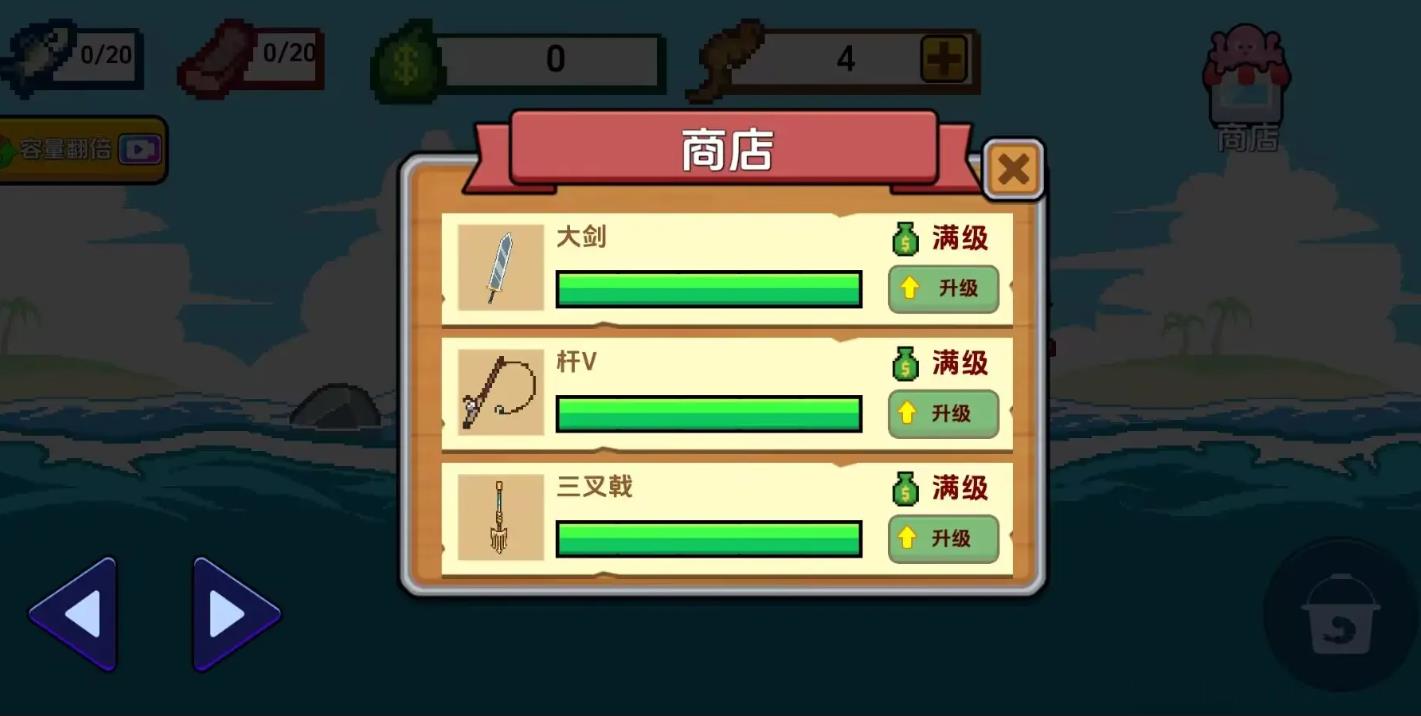Image resolution: width=1421 pixels, height=716 pixels.
Task: Upgrade the 大剑 weapon
Action: pyautogui.click(x=943, y=289)
